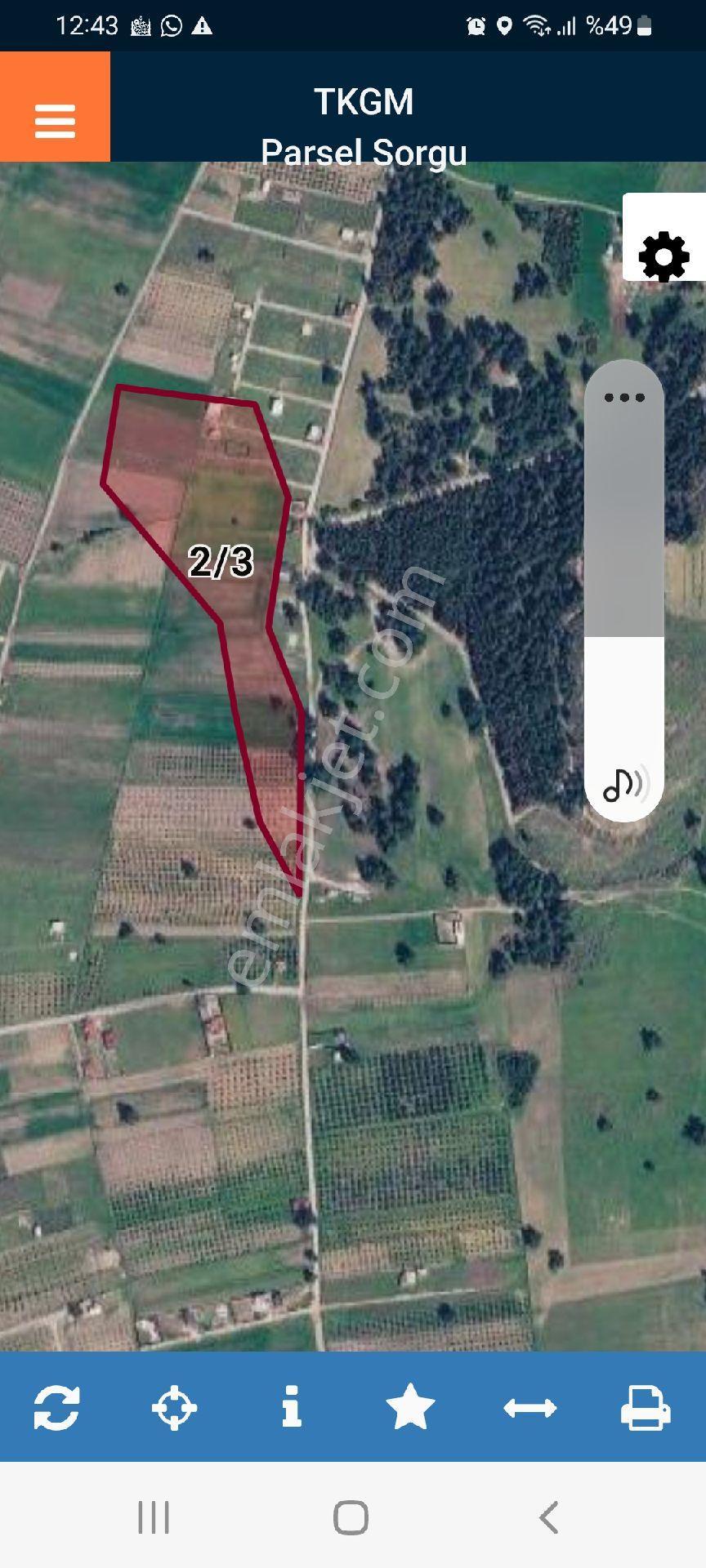Tap the media sound icon on volume slider

(x=625, y=784)
